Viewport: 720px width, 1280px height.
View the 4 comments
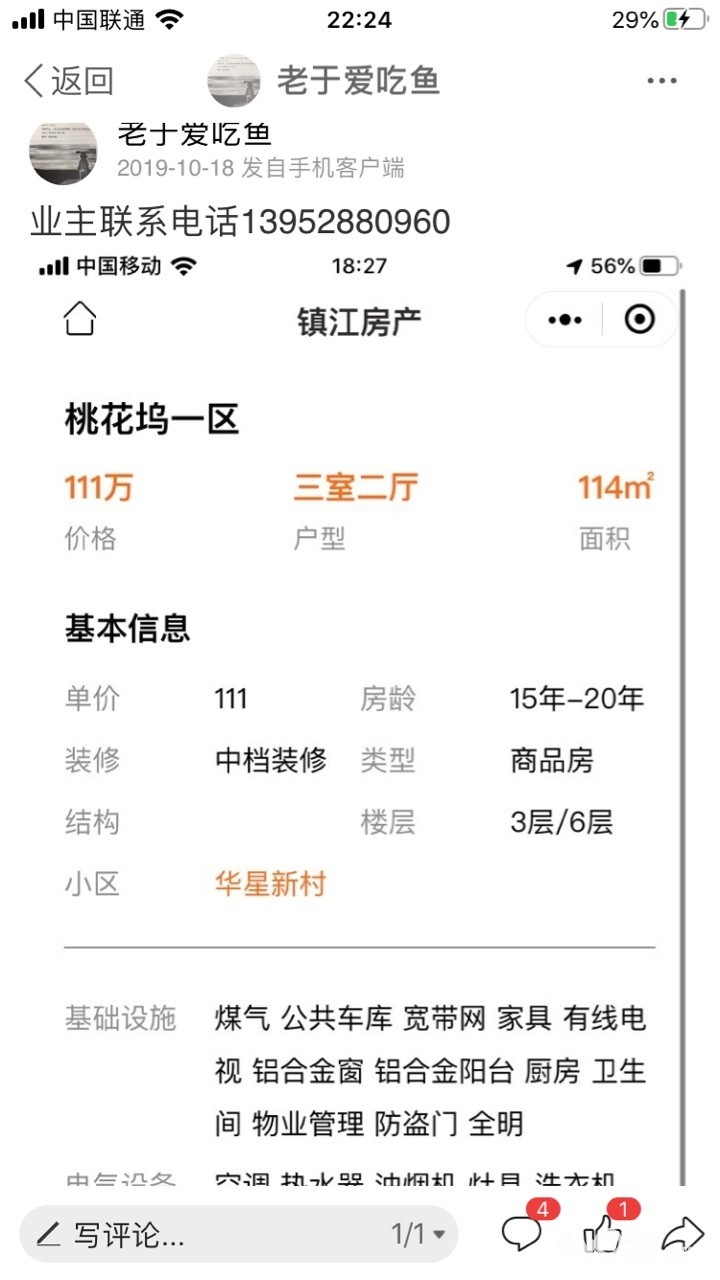click(x=523, y=1232)
